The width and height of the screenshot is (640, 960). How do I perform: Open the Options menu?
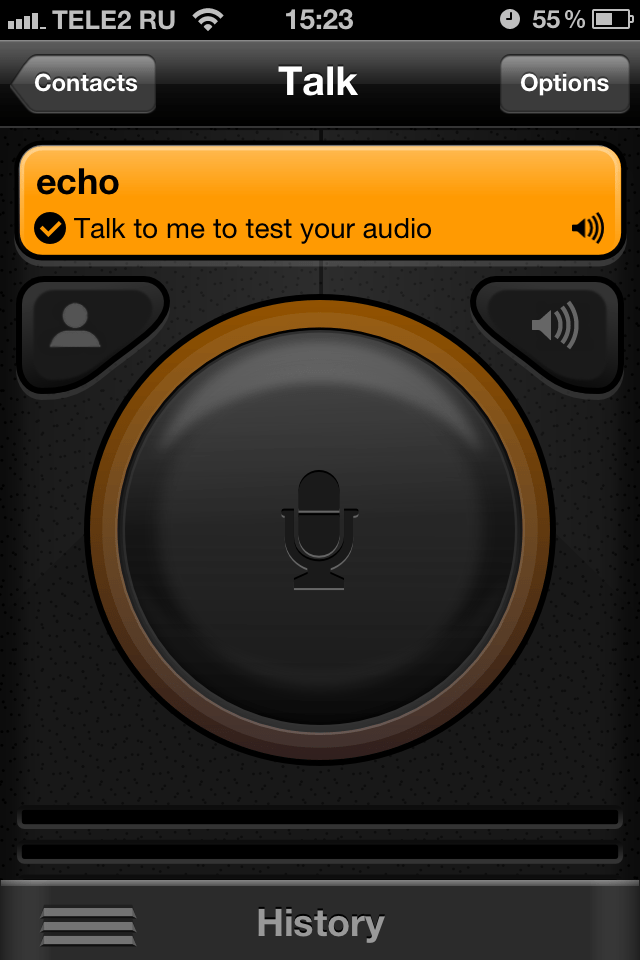pyautogui.click(x=564, y=83)
